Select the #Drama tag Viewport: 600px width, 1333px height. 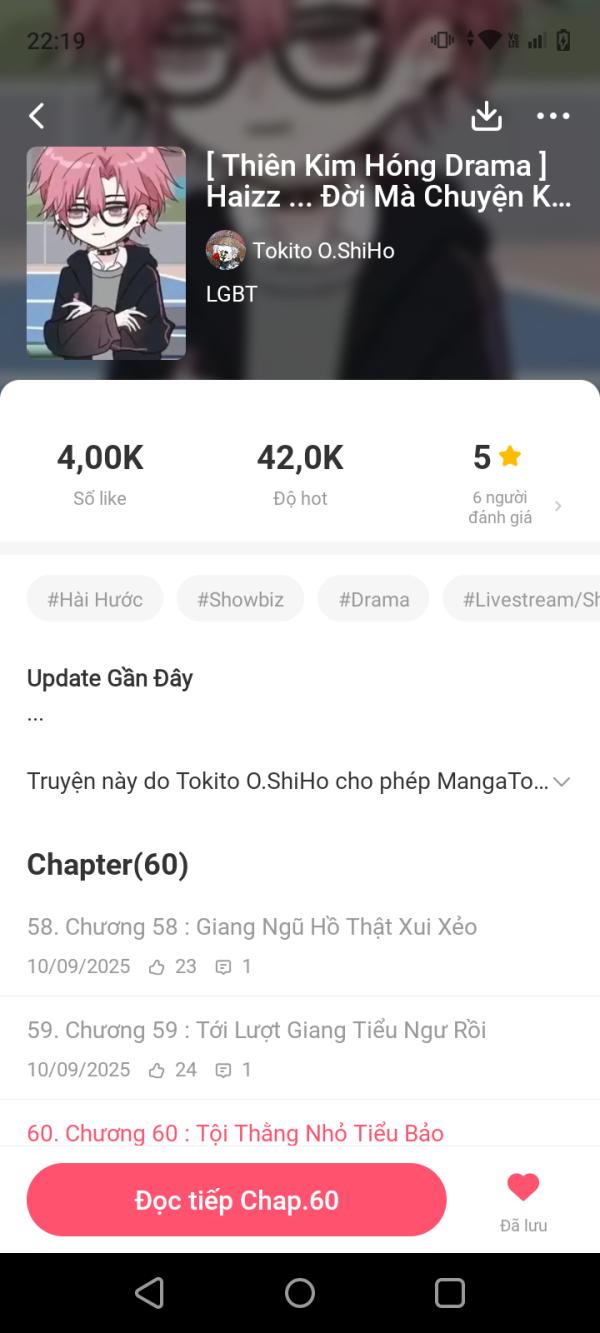(x=373, y=599)
